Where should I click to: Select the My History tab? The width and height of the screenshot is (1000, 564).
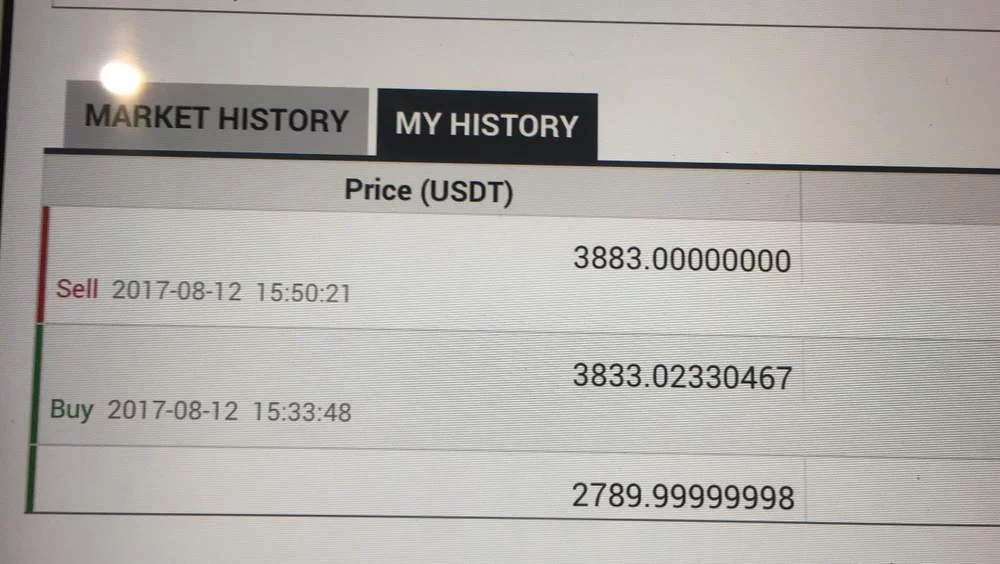pyautogui.click(x=487, y=125)
